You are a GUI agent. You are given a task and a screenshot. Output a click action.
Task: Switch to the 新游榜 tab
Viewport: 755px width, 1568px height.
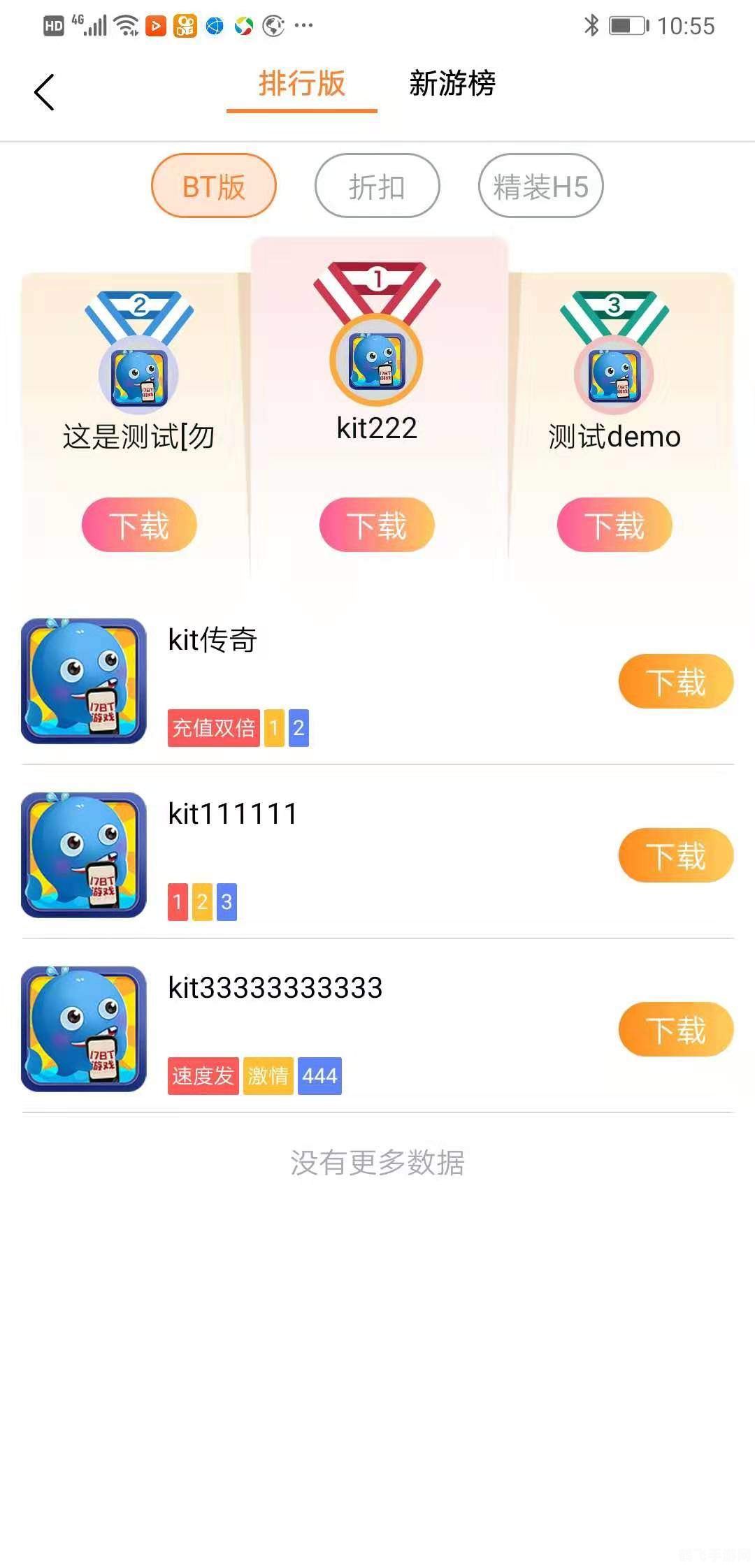(452, 85)
